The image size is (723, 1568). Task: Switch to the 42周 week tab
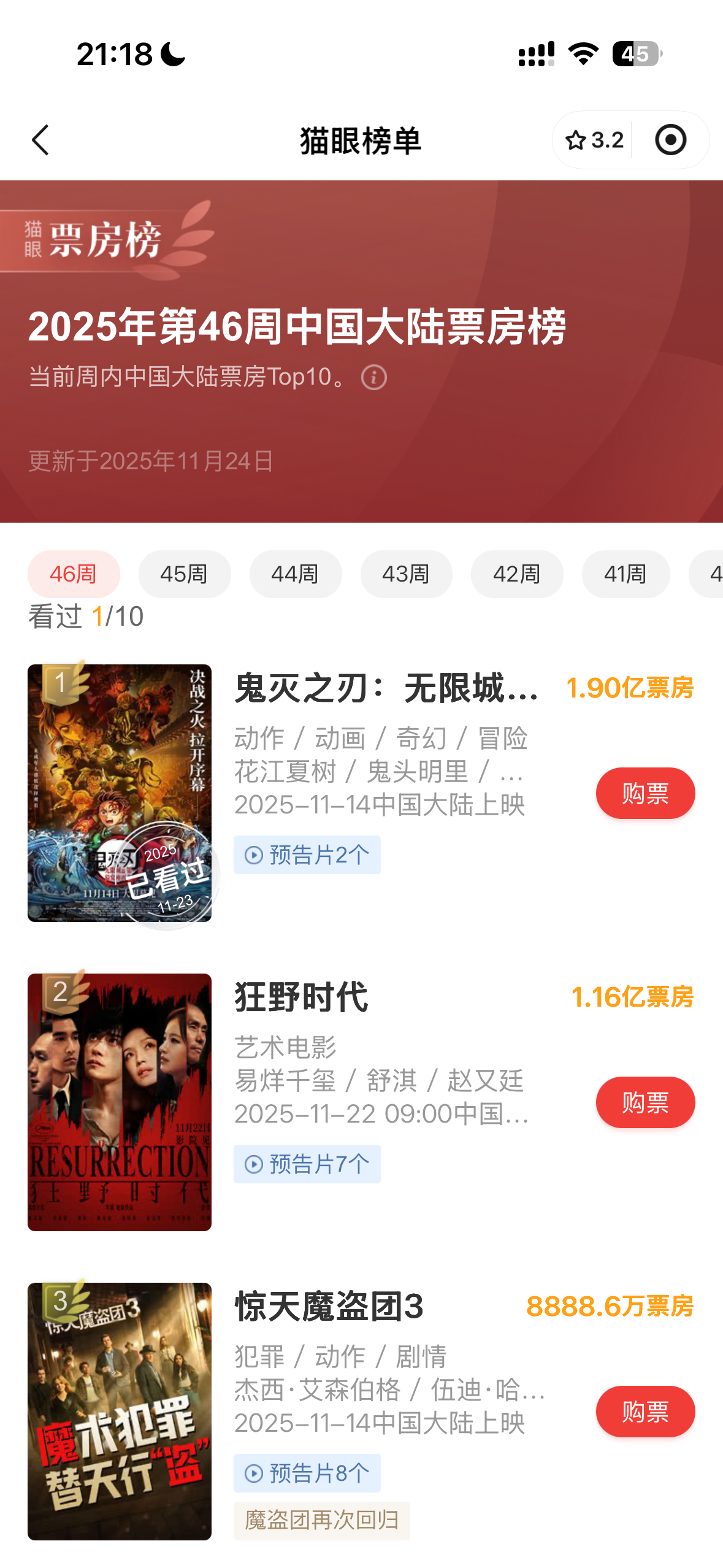coord(516,574)
